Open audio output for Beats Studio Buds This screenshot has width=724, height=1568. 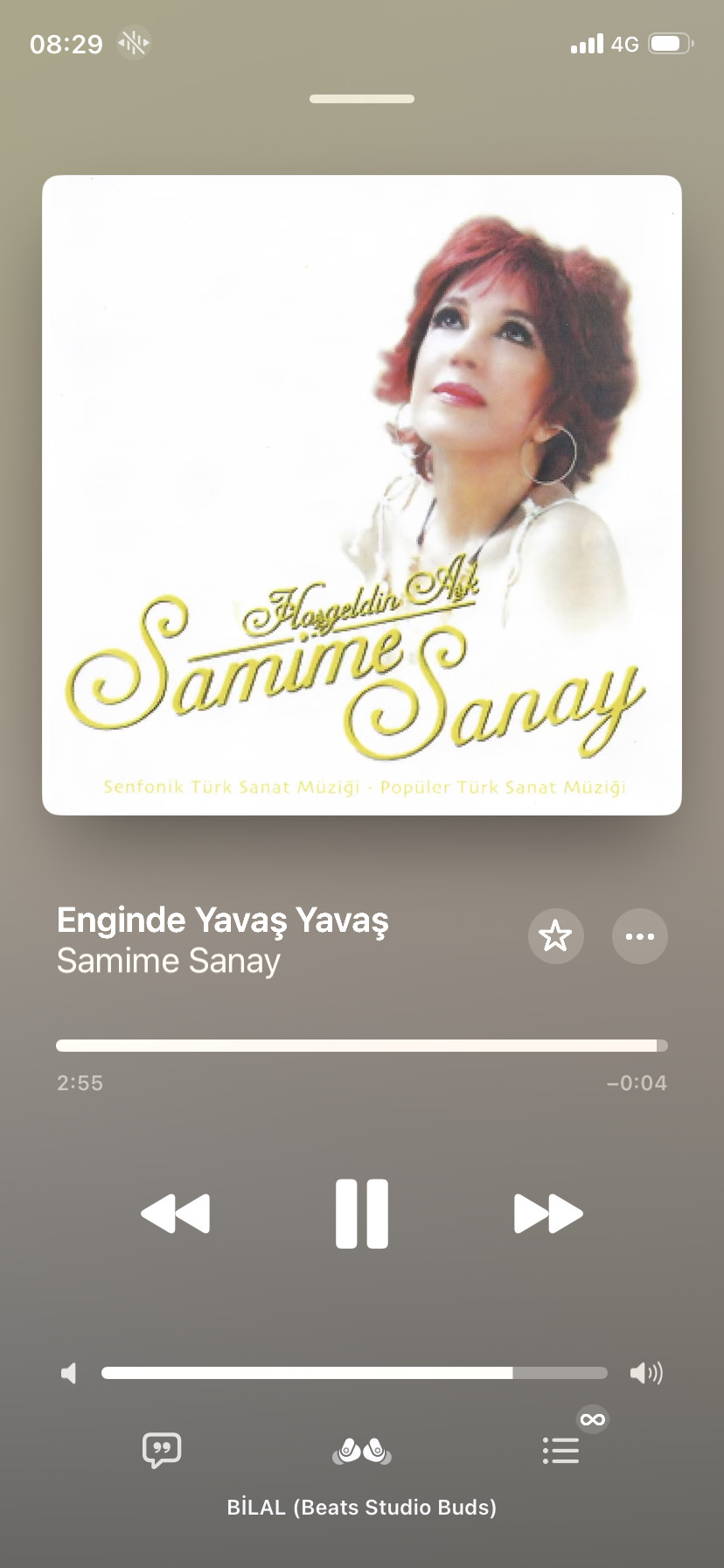click(361, 1452)
